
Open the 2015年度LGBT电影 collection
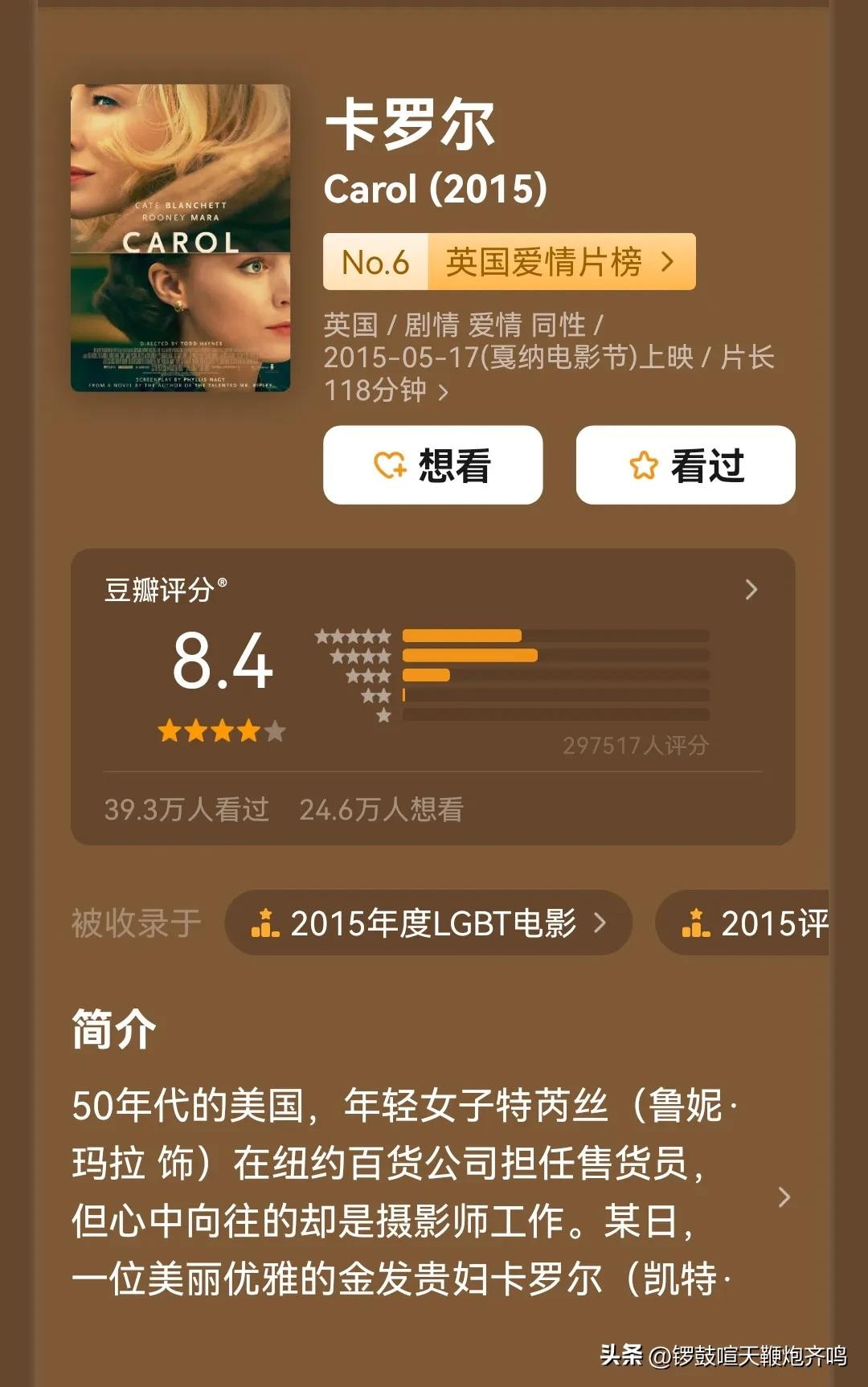click(428, 923)
